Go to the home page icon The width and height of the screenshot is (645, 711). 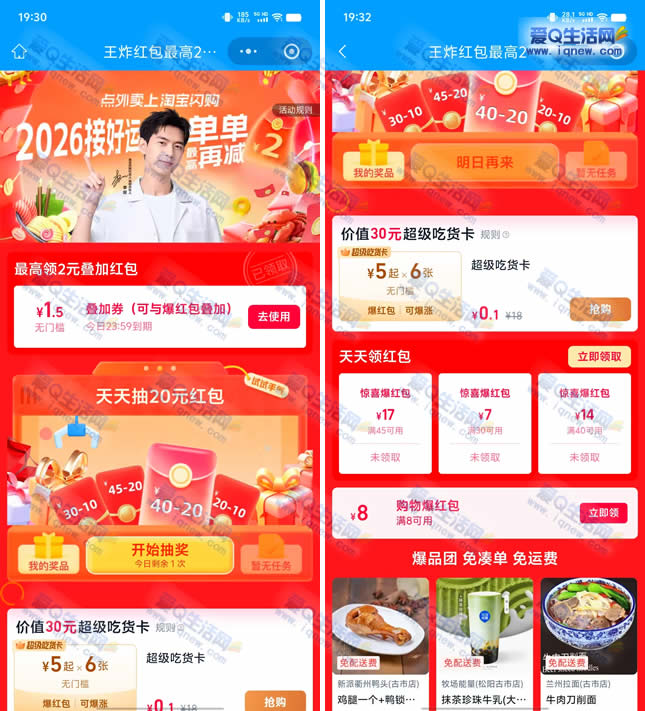(19, 51)
